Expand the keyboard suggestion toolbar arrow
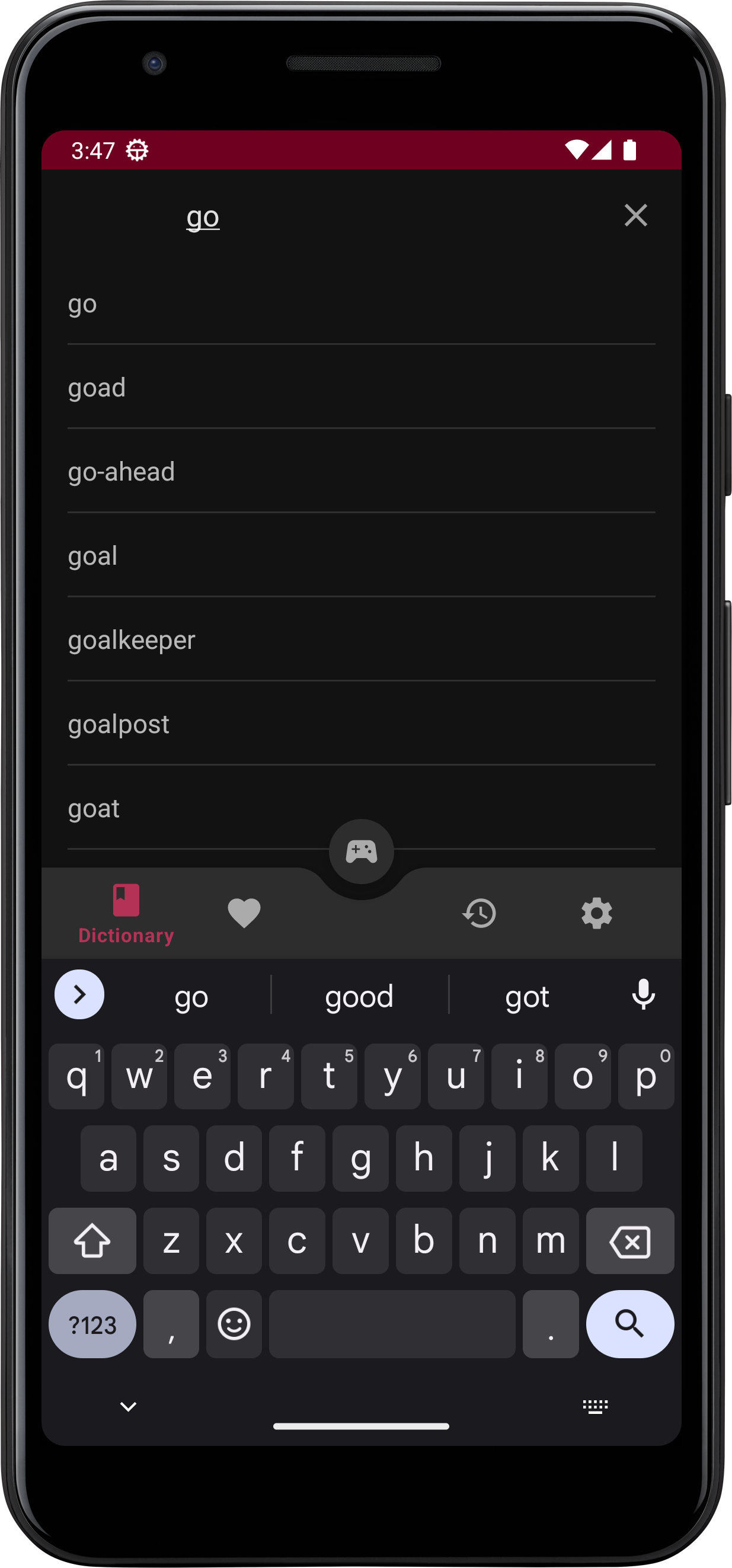 [x=79, y=994]
